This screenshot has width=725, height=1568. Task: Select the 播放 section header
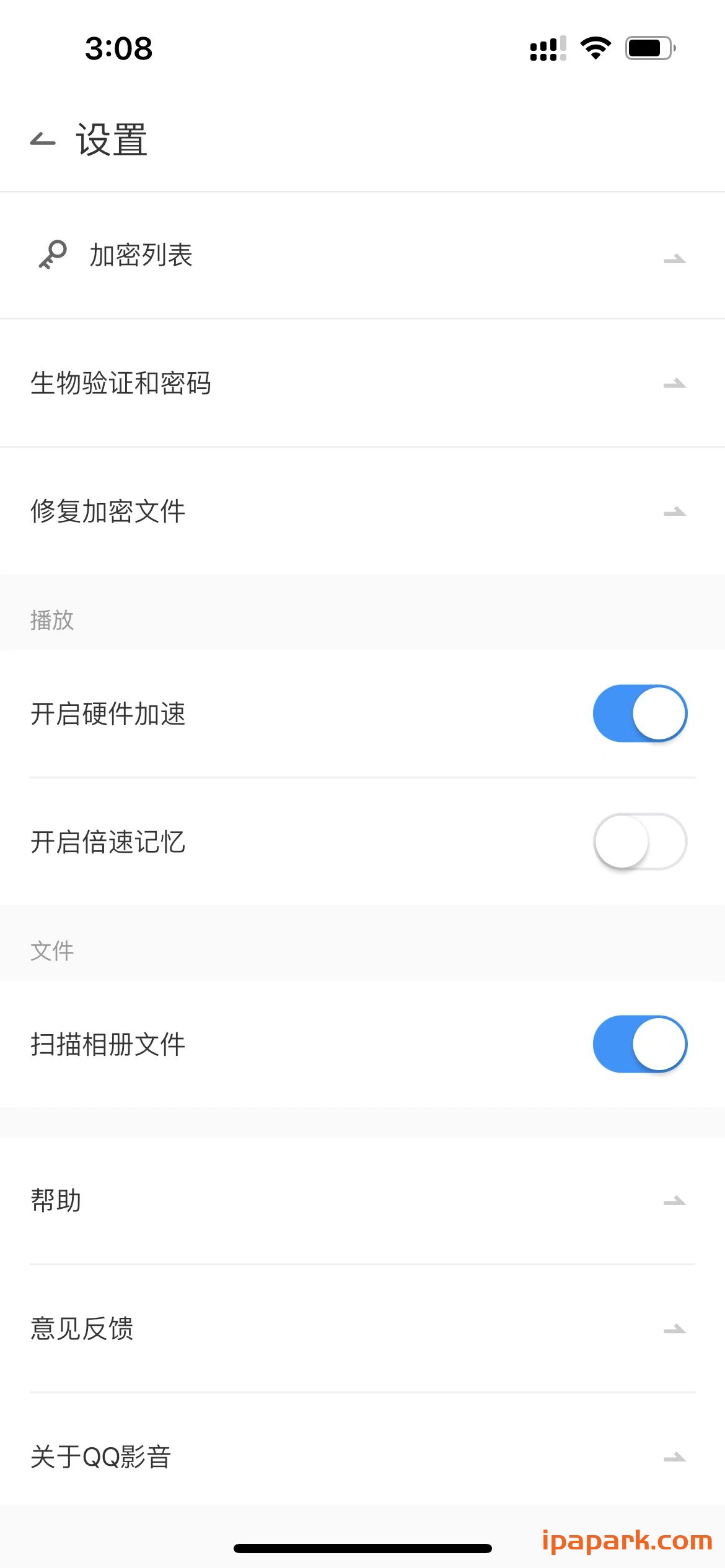point(52,619)
